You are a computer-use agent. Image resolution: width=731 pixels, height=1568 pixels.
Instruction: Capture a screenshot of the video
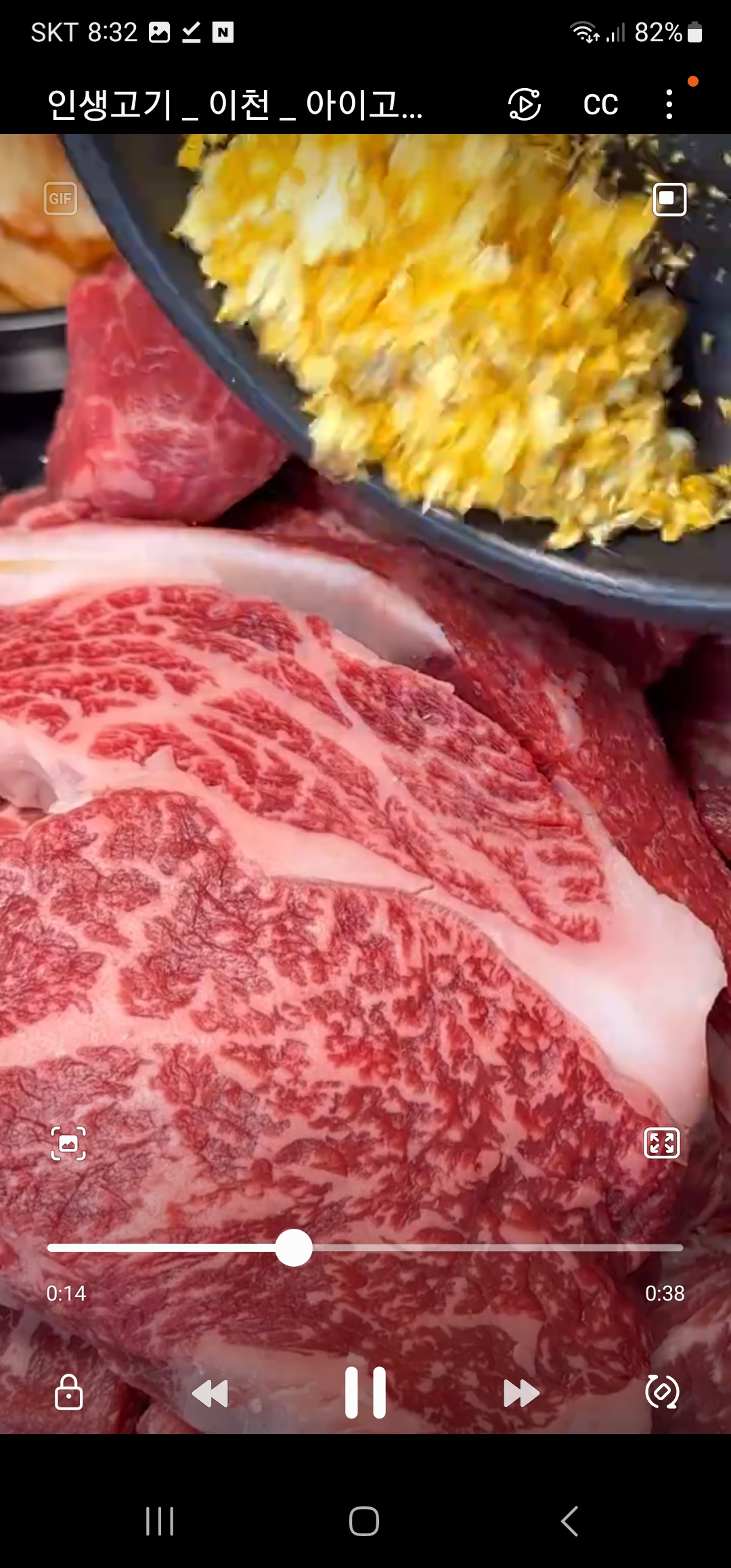point(68,1144)
